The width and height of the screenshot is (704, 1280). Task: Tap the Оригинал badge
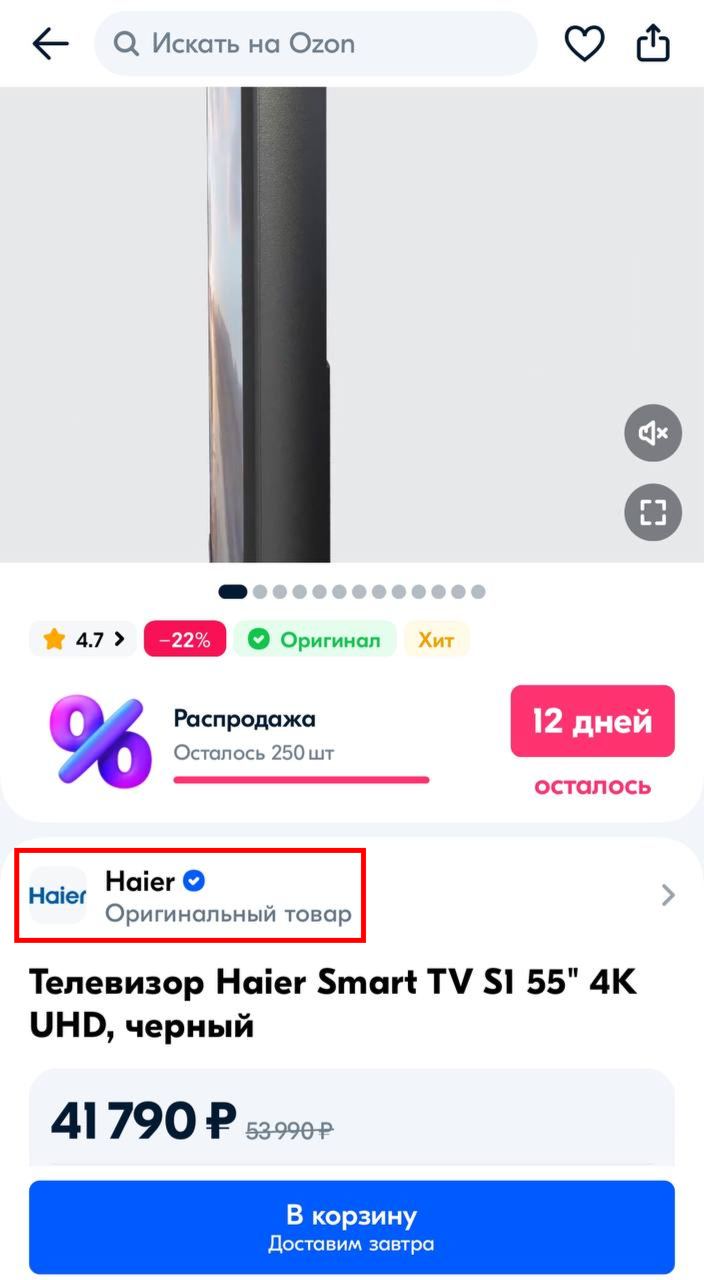[315, 640]
